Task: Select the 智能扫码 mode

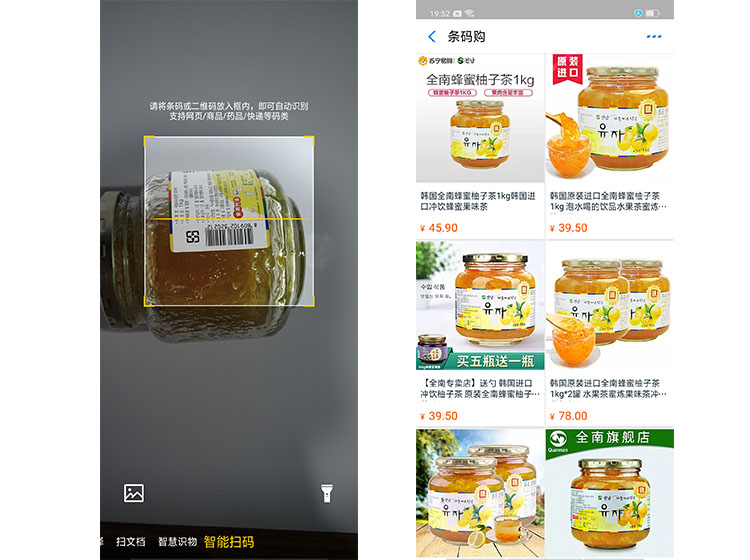Action: tap(228, 542)
